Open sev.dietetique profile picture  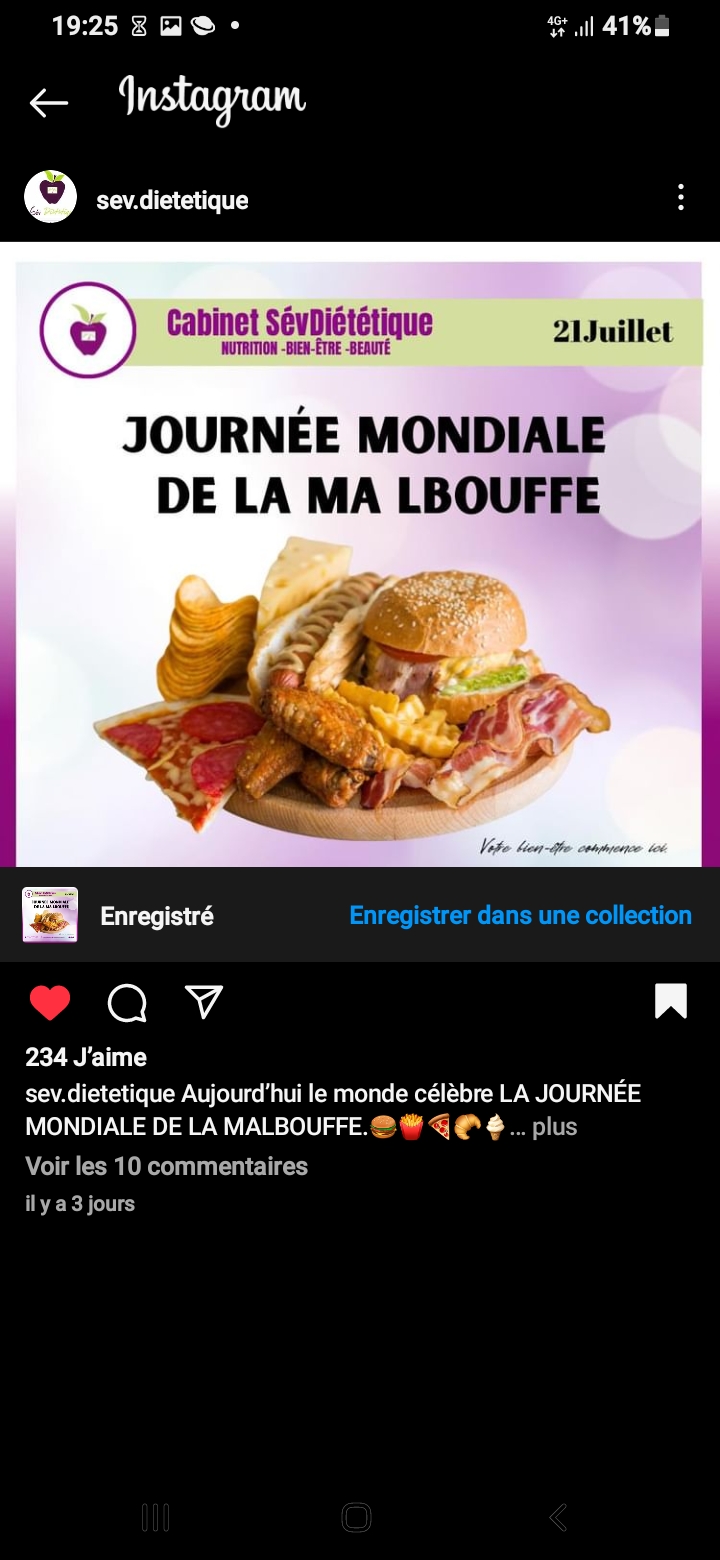50,196
